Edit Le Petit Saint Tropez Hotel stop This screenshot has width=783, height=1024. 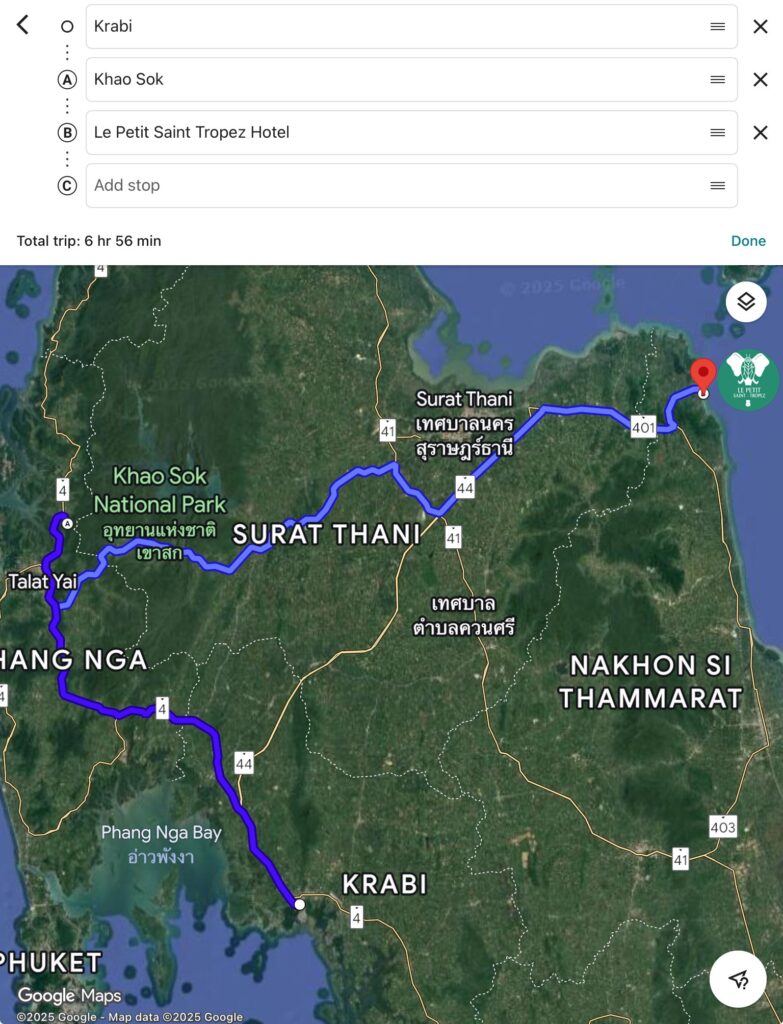coord(390,132)
